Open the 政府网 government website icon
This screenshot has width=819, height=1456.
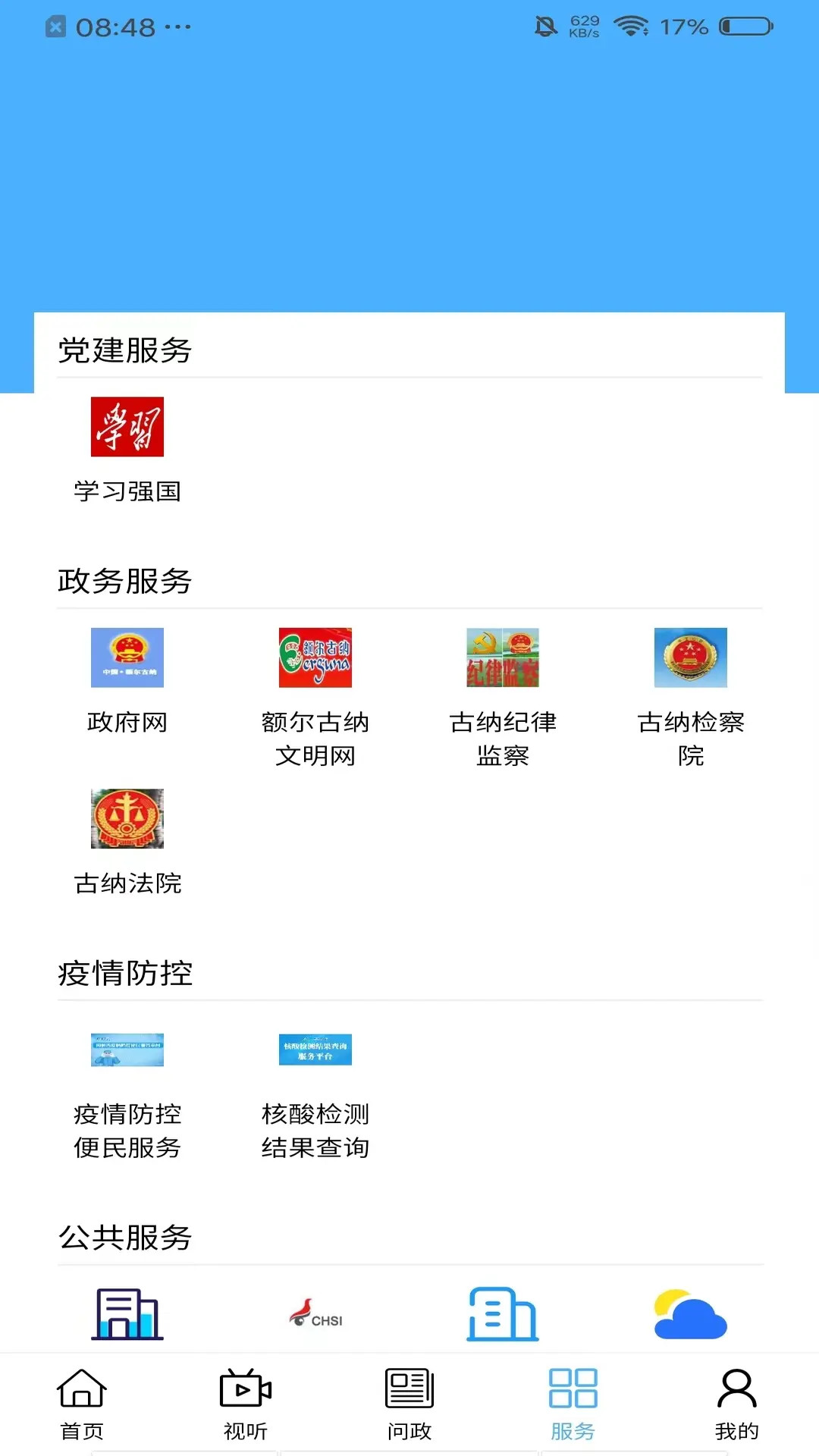coord(127,658)
